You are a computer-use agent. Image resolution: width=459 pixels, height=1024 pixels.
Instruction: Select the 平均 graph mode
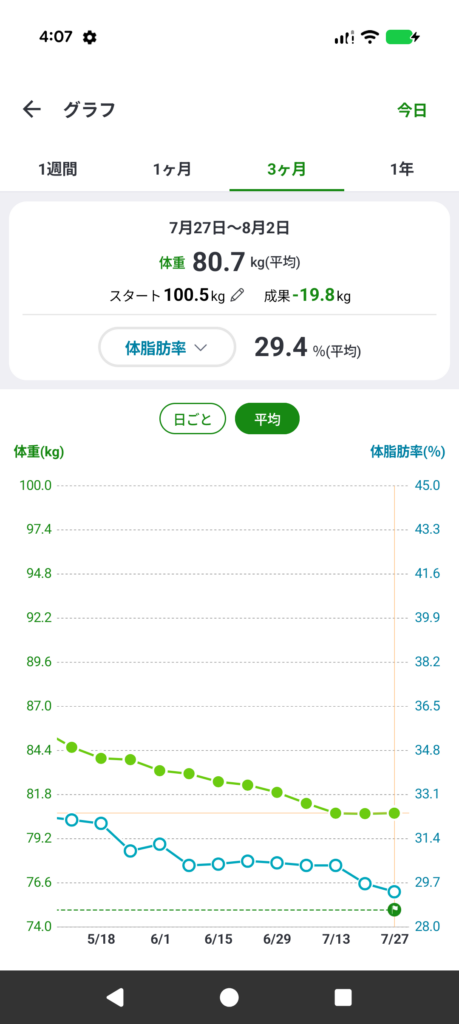267,419
